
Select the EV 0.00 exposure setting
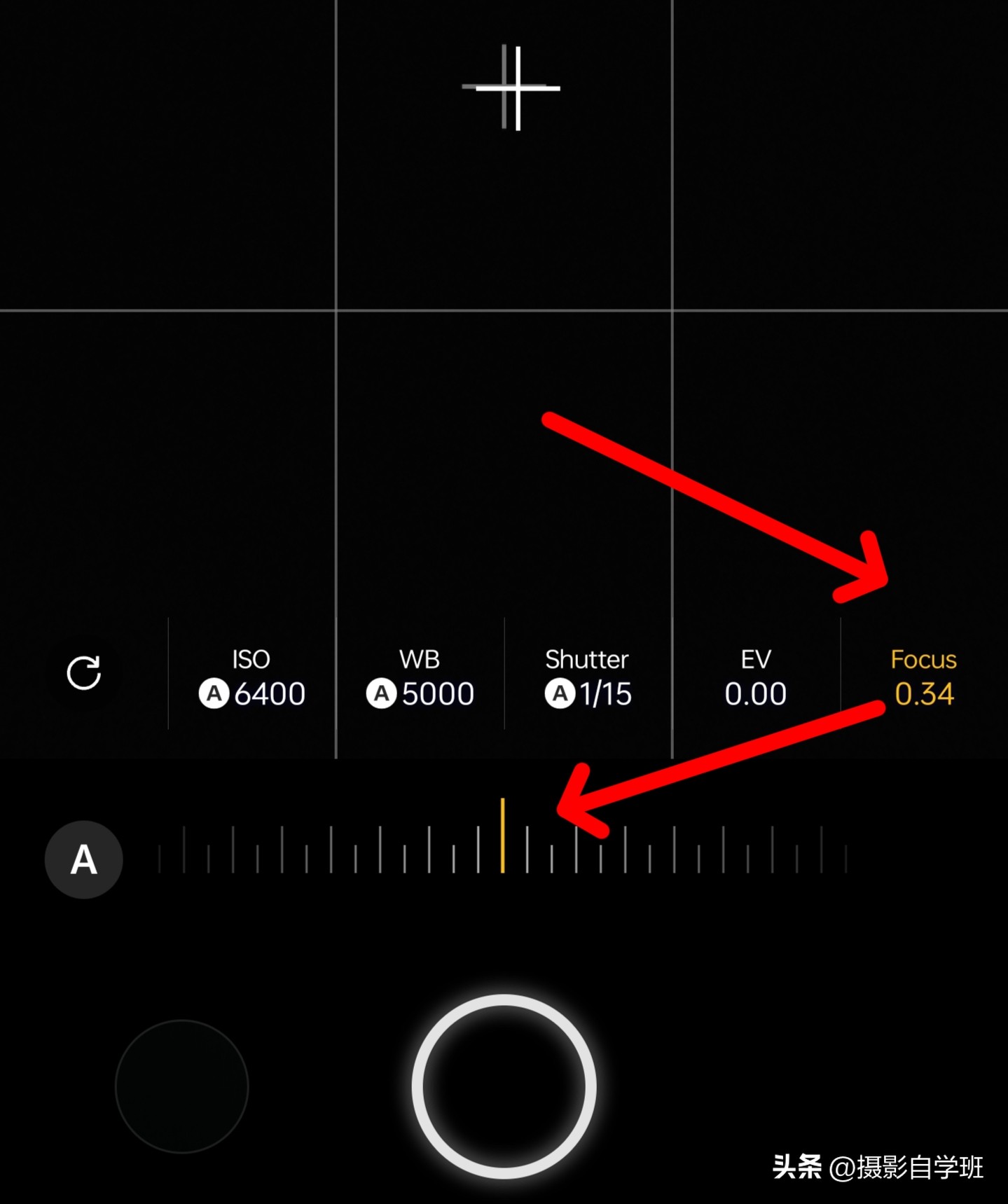[x=755, y=677]
